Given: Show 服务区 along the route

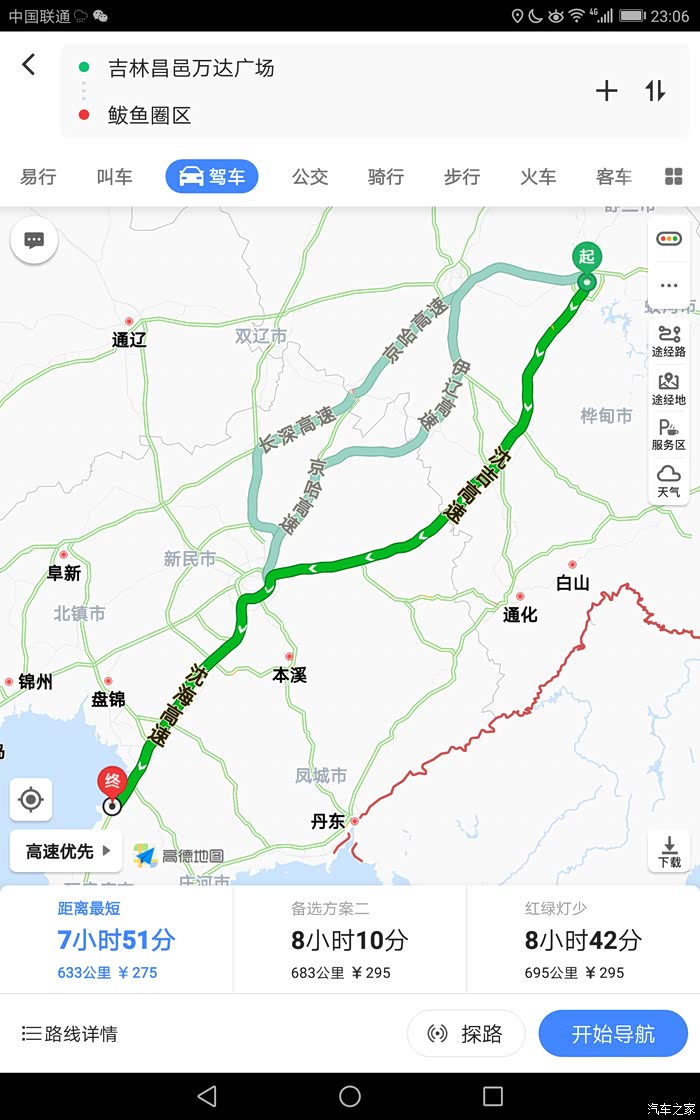Looking at the screenshot, I should [669, 434].
